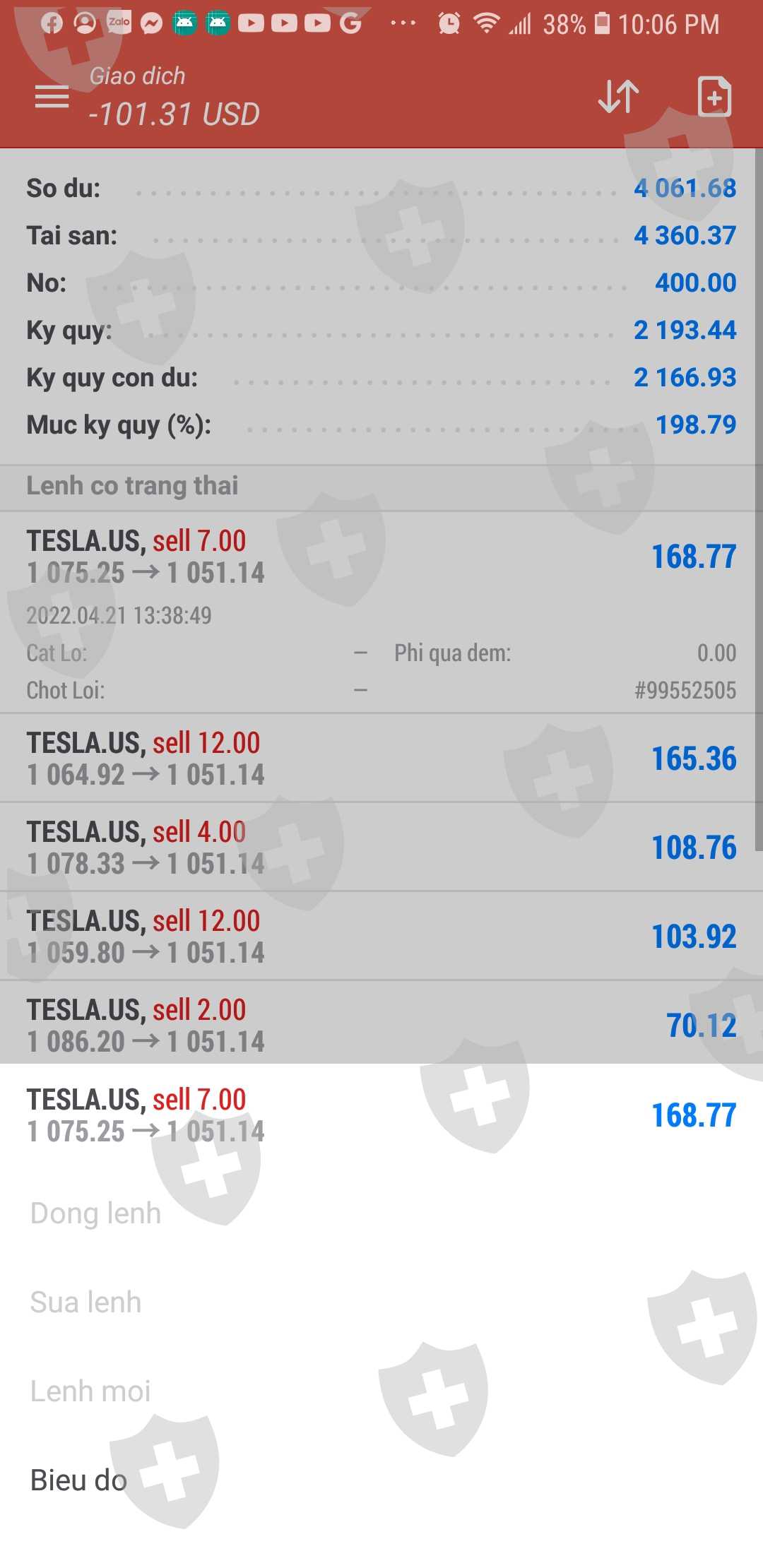Open the TESLA.US sell 2.00 position
Viewport: 763px width, 1568px height.
pos(381,1025)
